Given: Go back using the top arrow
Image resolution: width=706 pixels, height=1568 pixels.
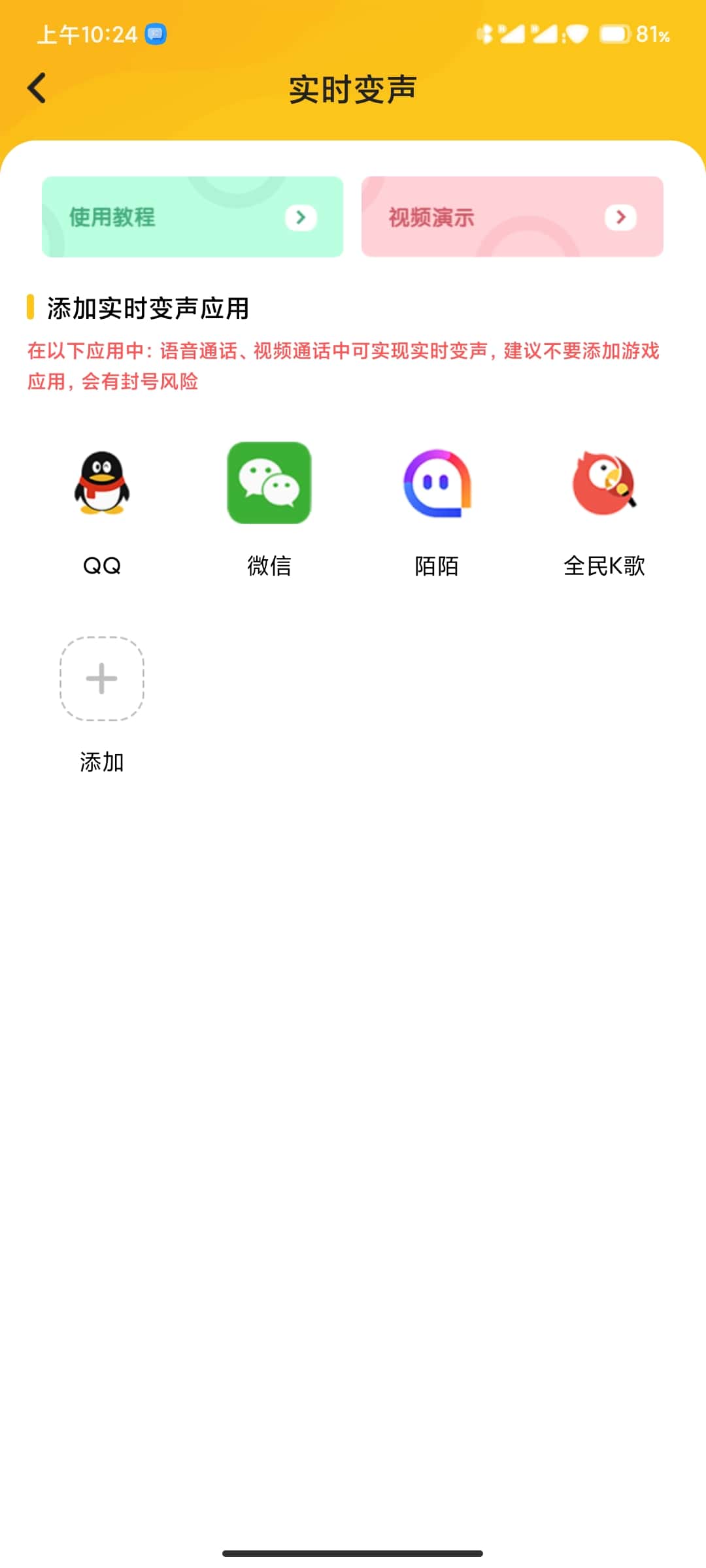Looking at the screenshot, I should click(x=37, y=88).
